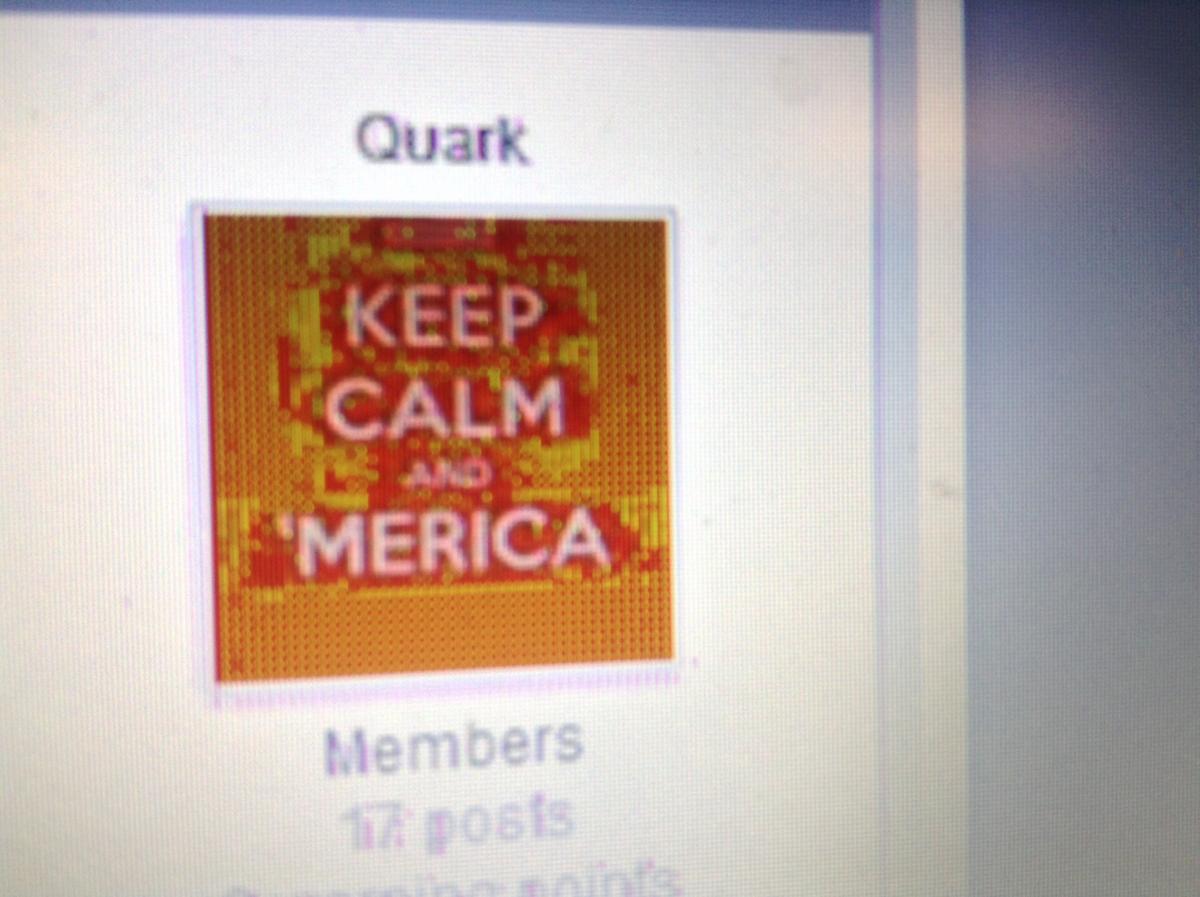Screen dimensions: 1200x897
Task: Open Quark's profile via the username
Action: 441,140
